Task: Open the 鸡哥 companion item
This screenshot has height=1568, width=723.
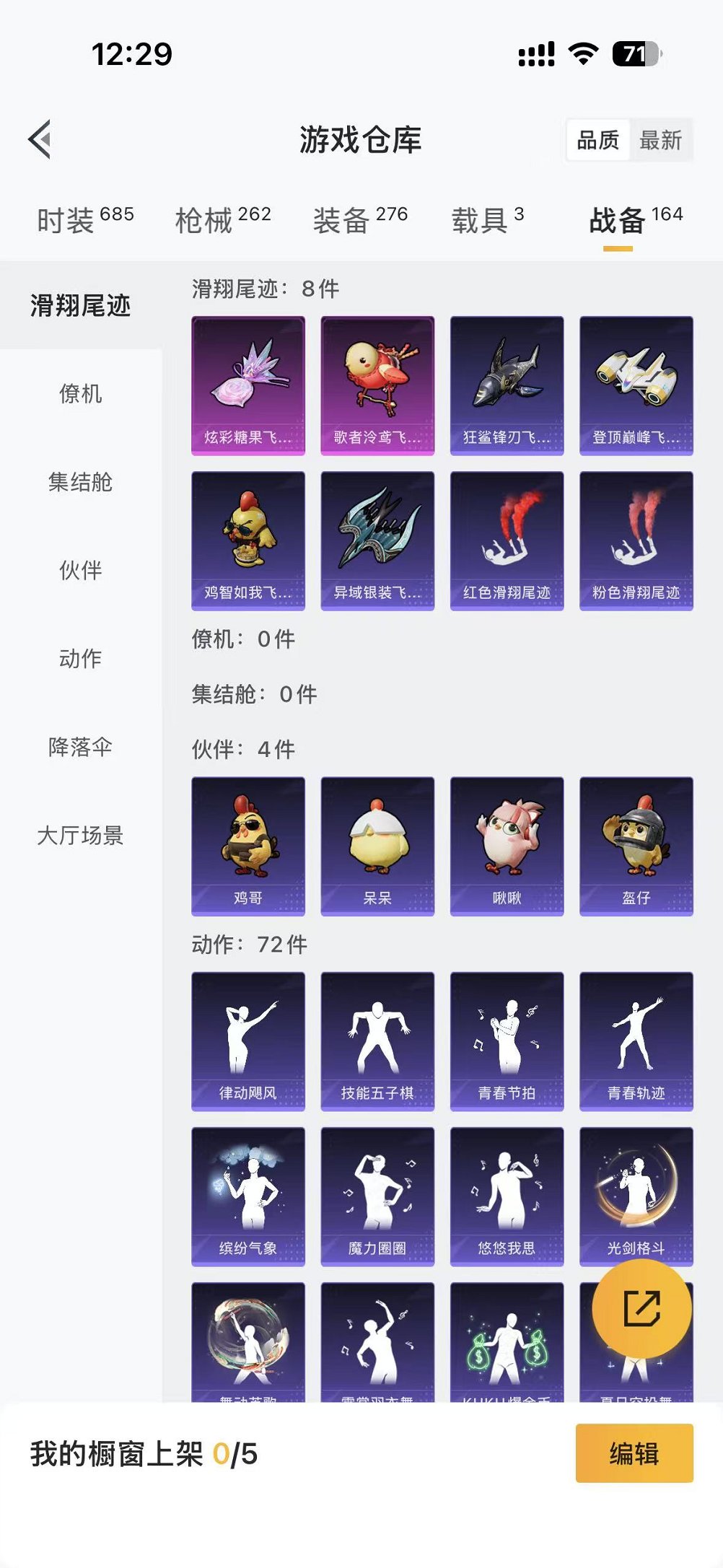Action: pyautogui.click(x=247, y=846)
